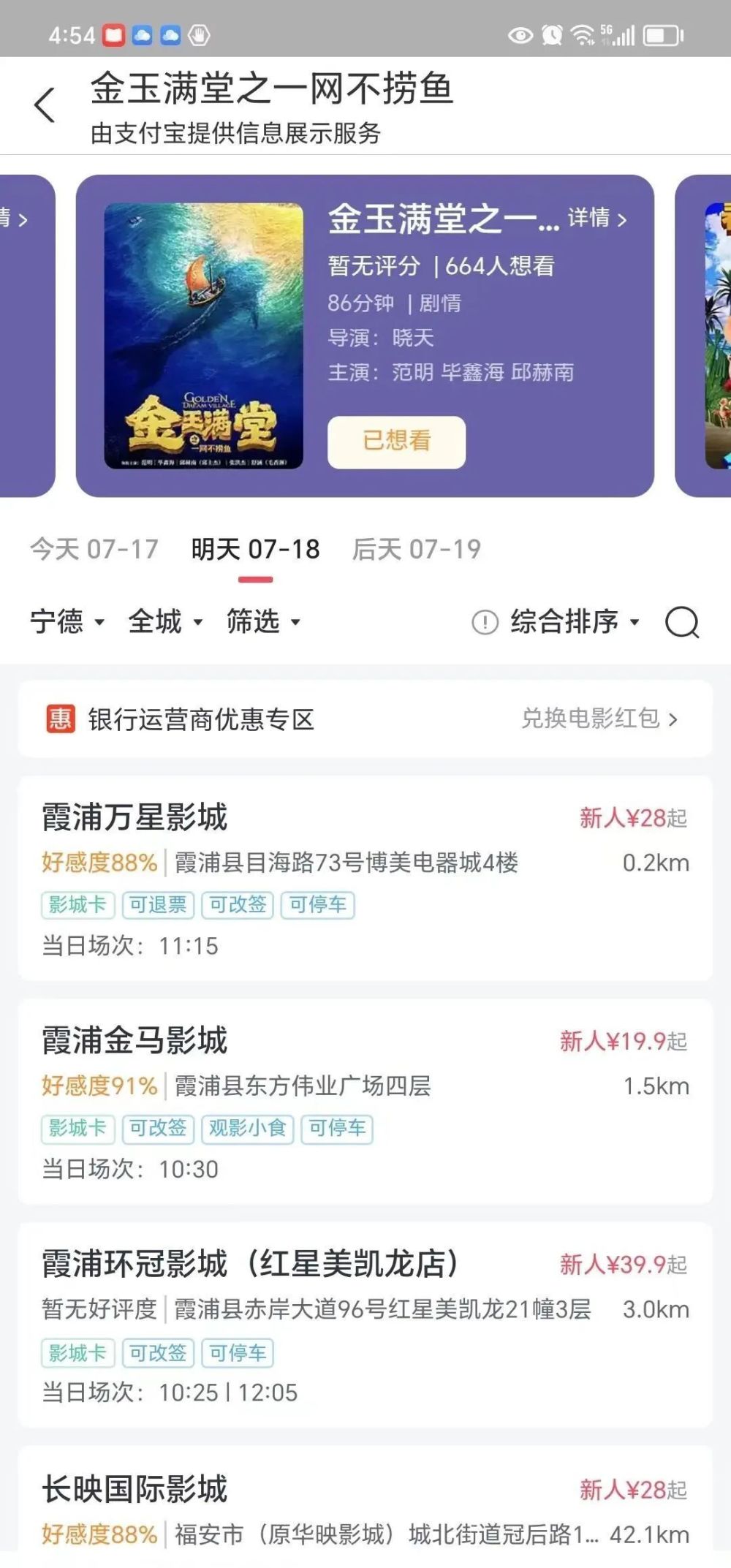Open the 宁德 city dropdown

coord(67,622)
